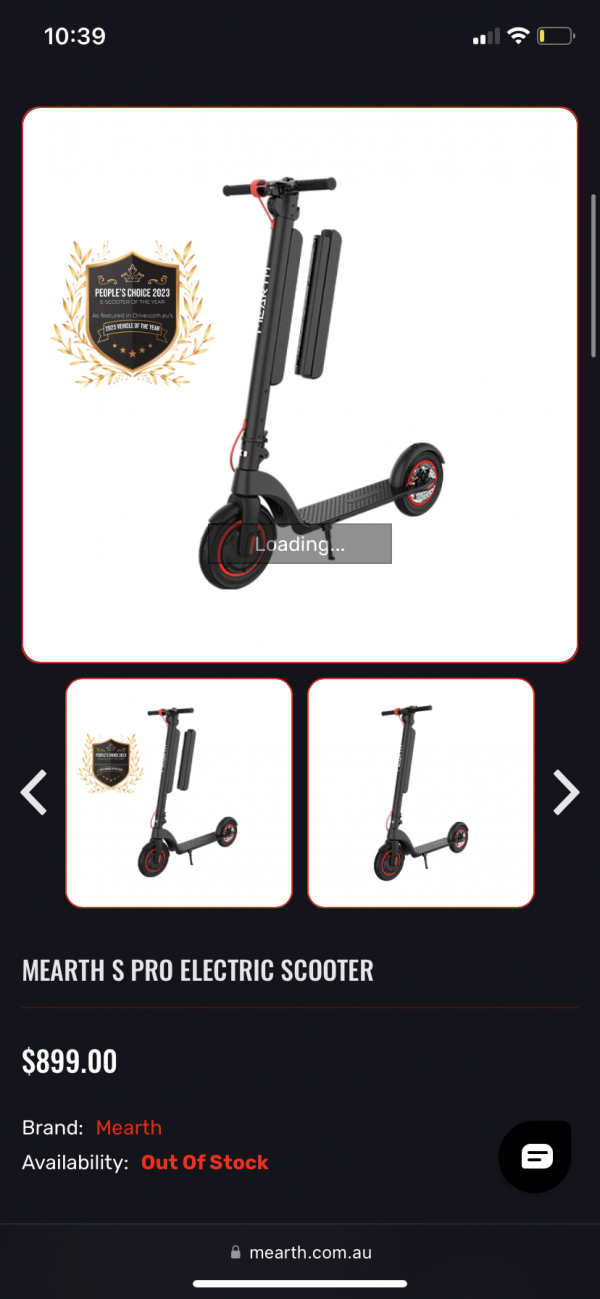
Task: Tap the mearth.com.au address bar
Action: [x=300, y=1252]
